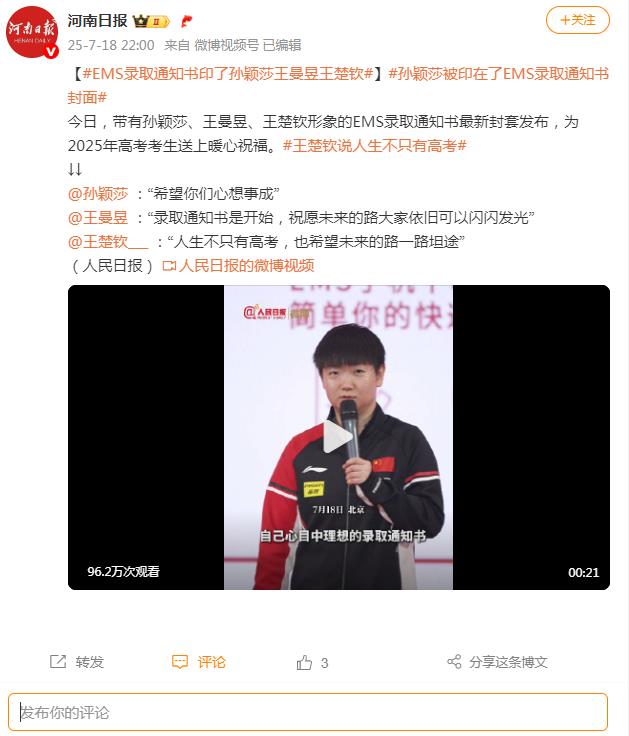The width and height of the screenshot is (629, 736).
Task: Open 河南日报 account name
Action: (97, 20)
